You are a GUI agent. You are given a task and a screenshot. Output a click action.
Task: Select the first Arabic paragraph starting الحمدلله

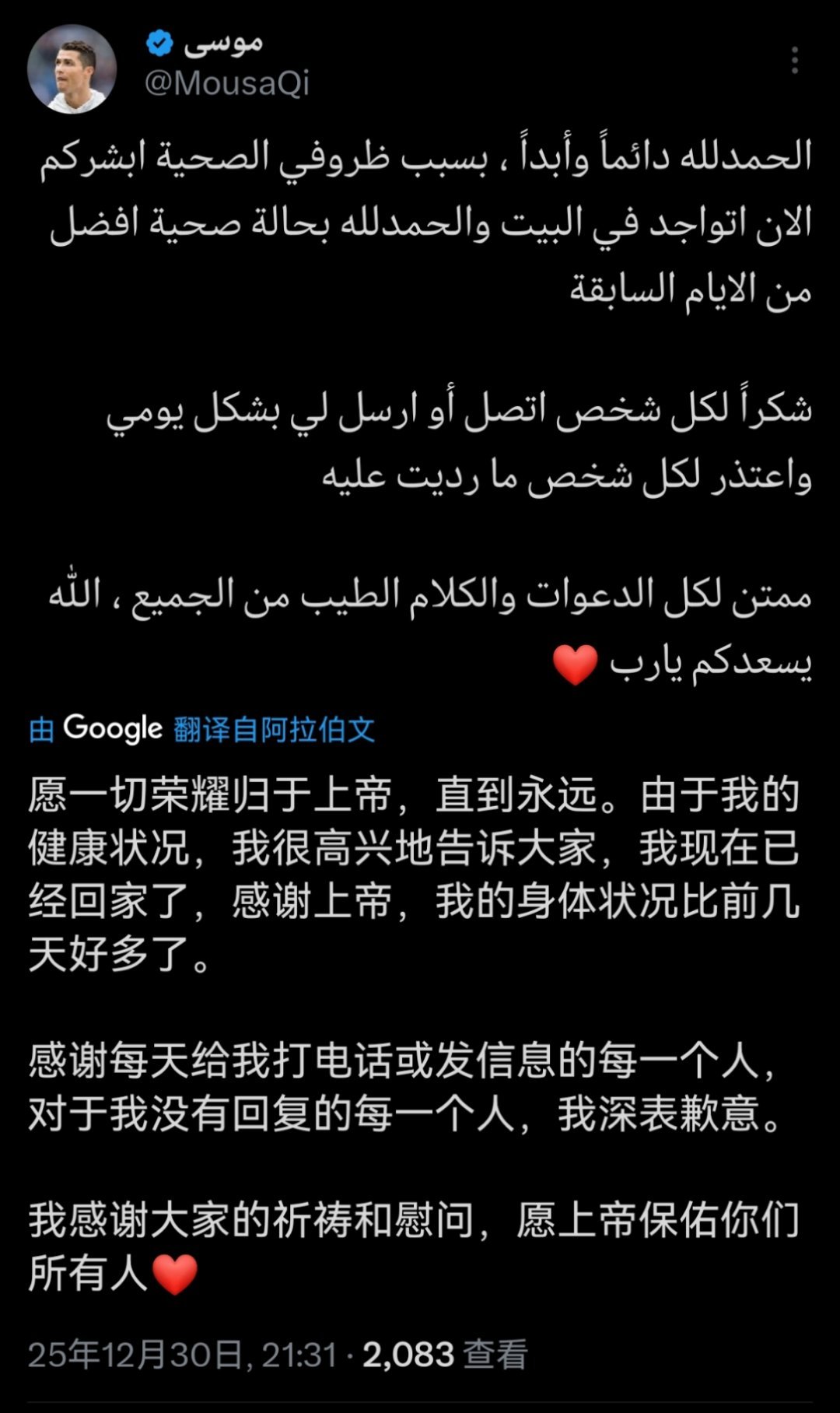(x=420, y=222)
